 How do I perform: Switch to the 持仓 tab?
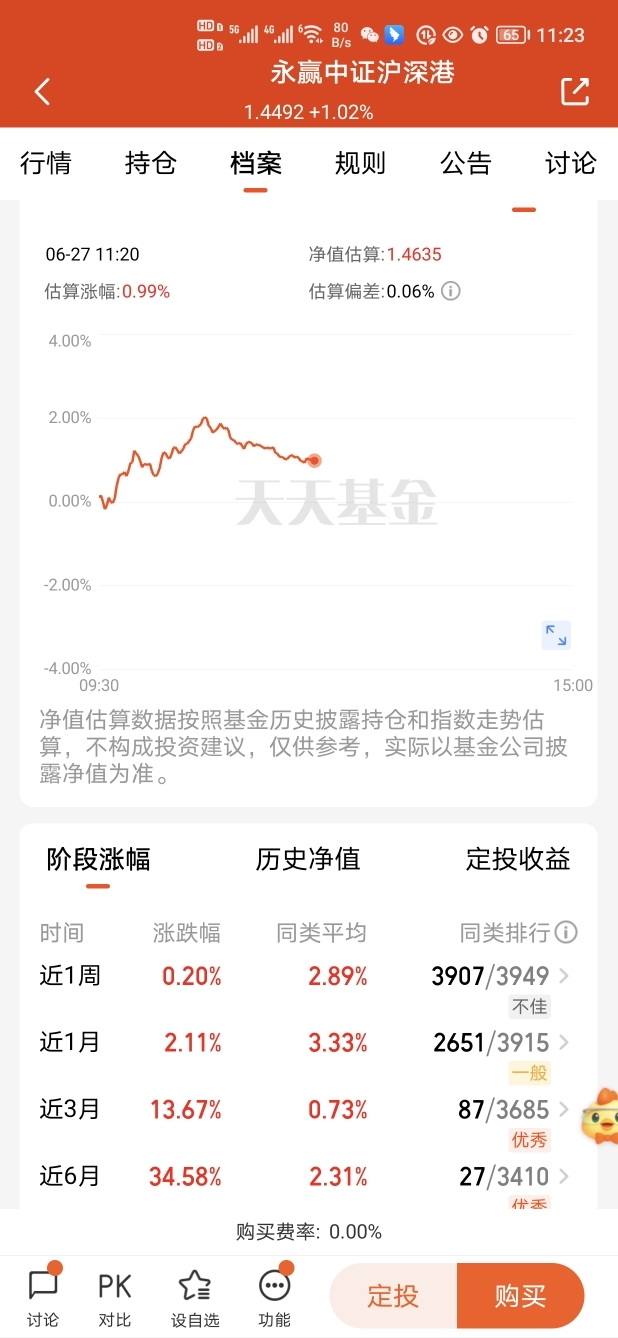click(x=151, y=163)
